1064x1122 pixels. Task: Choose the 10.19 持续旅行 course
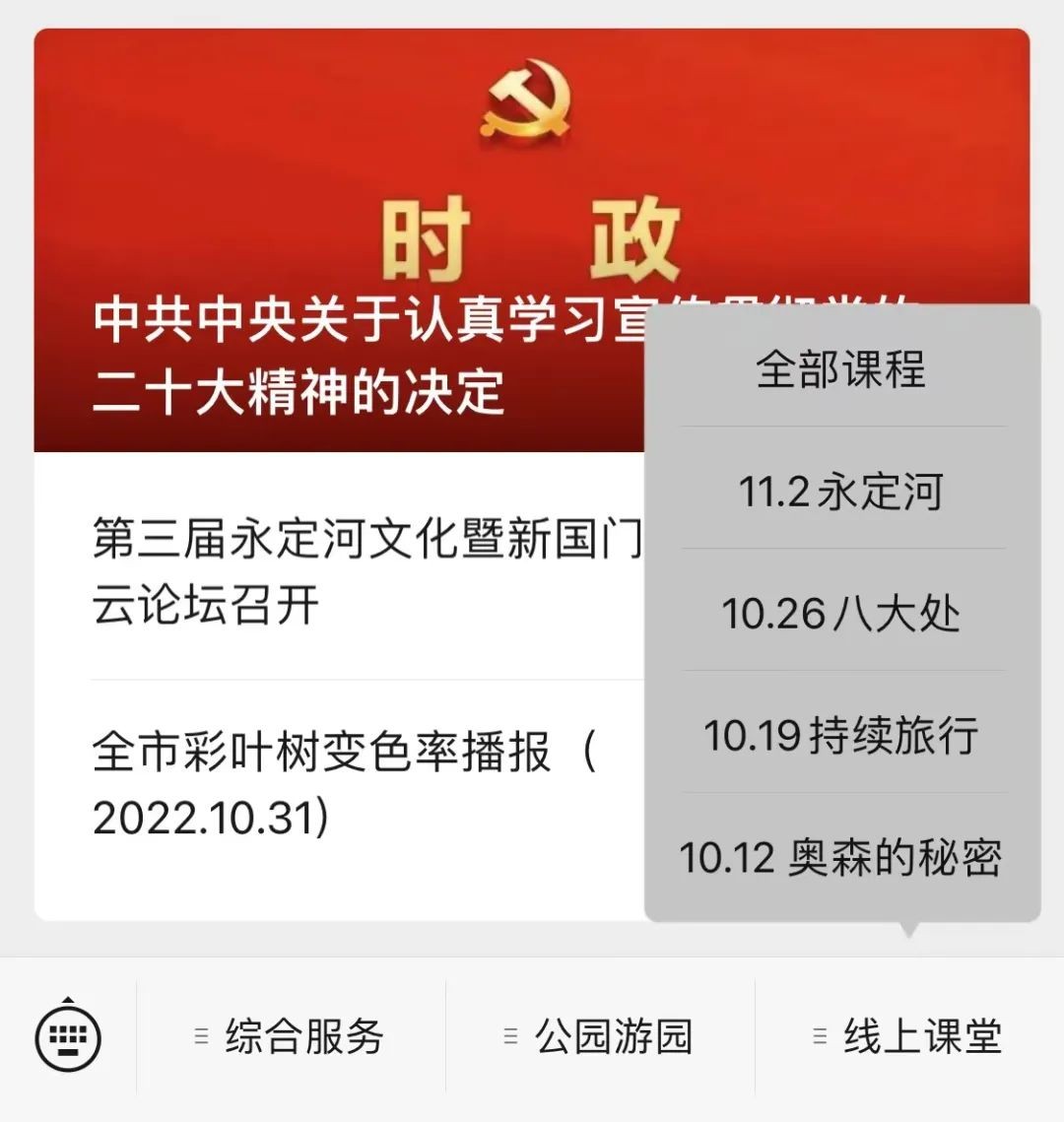click(x=841, y=735)
